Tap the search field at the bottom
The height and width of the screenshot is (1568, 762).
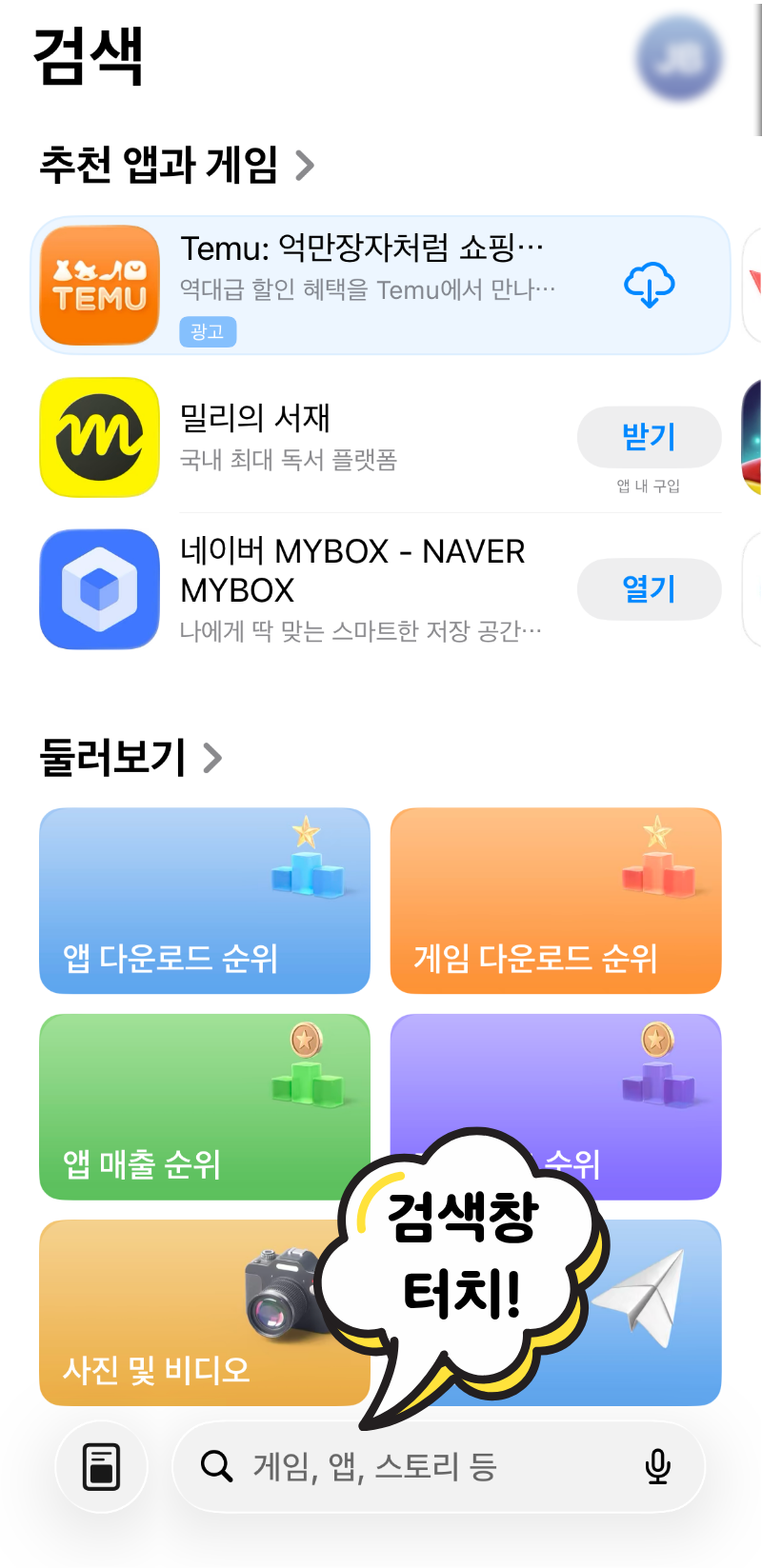(x=419, y=1466)
